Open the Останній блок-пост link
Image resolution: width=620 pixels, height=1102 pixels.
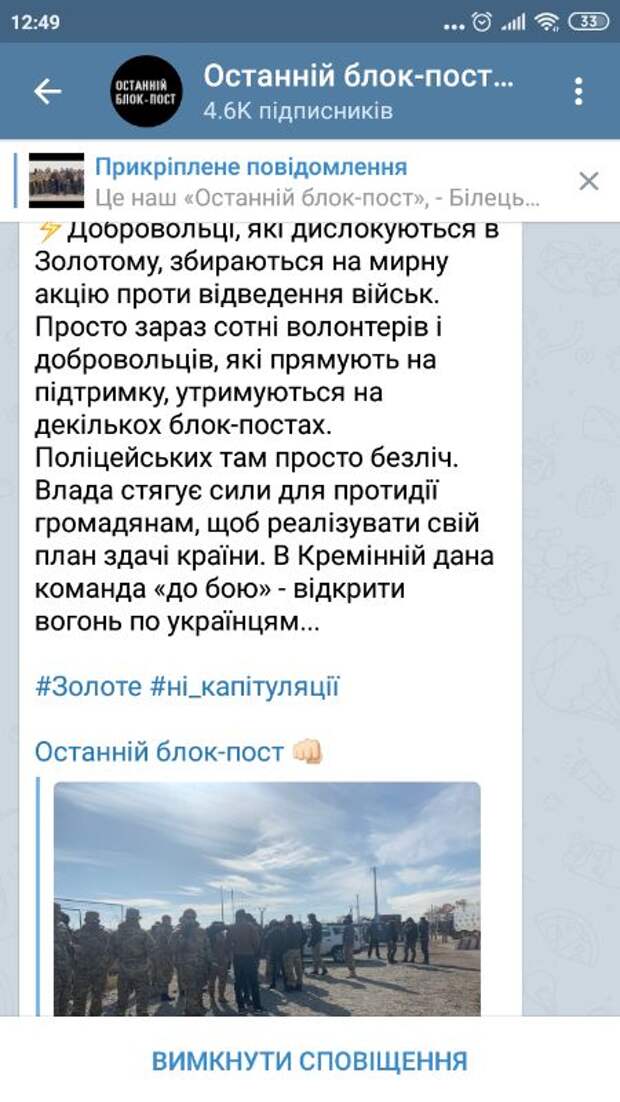coord(160,752)
